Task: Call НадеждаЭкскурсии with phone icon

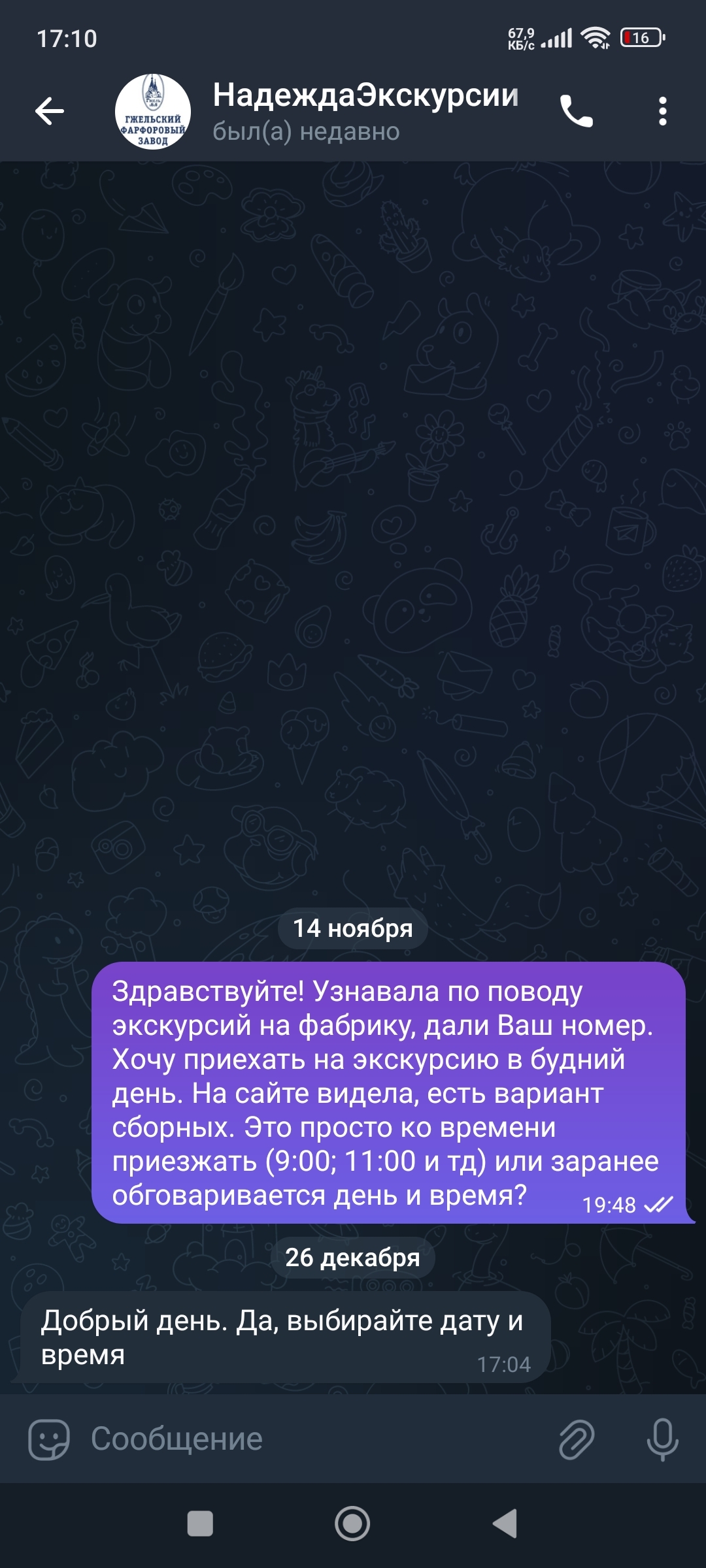Action: [x=576, y=112]
